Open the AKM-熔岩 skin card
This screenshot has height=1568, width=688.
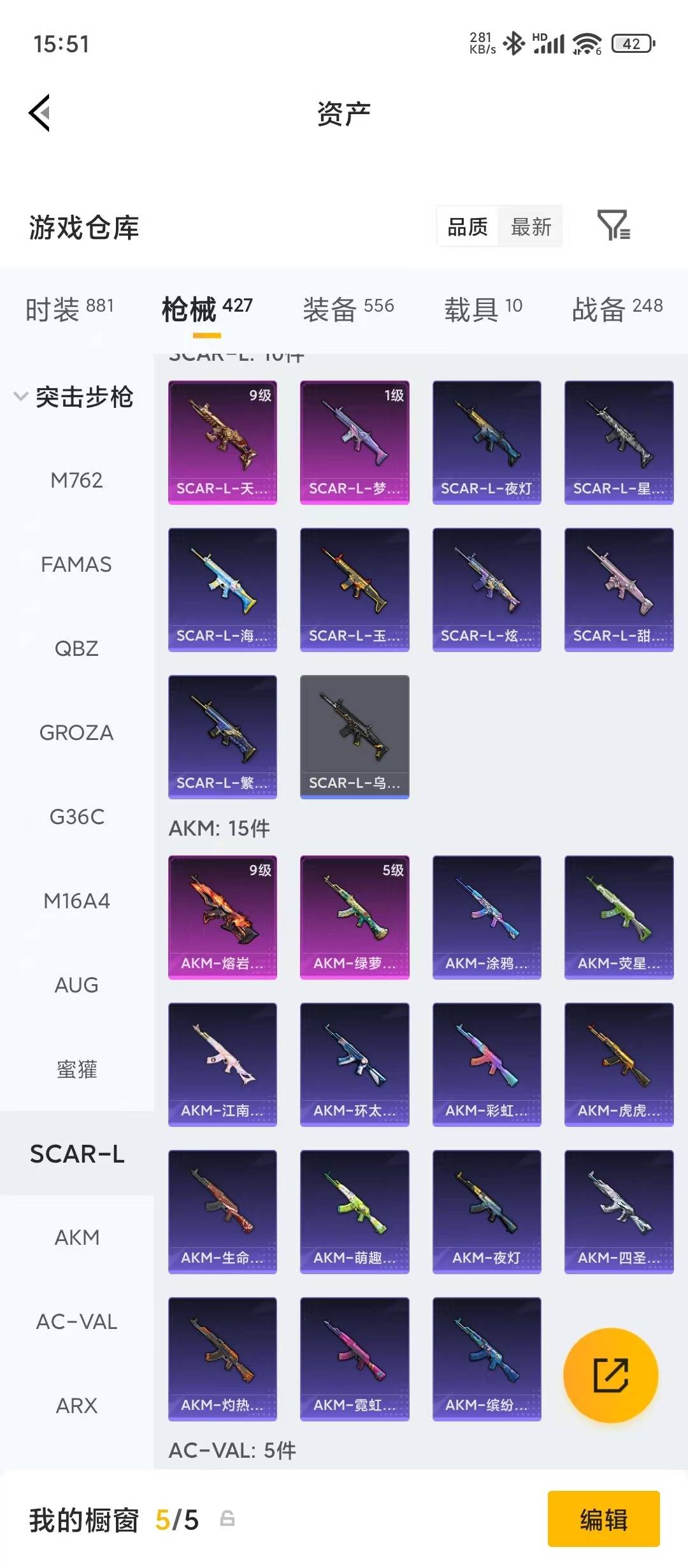[x=222, y=917]
